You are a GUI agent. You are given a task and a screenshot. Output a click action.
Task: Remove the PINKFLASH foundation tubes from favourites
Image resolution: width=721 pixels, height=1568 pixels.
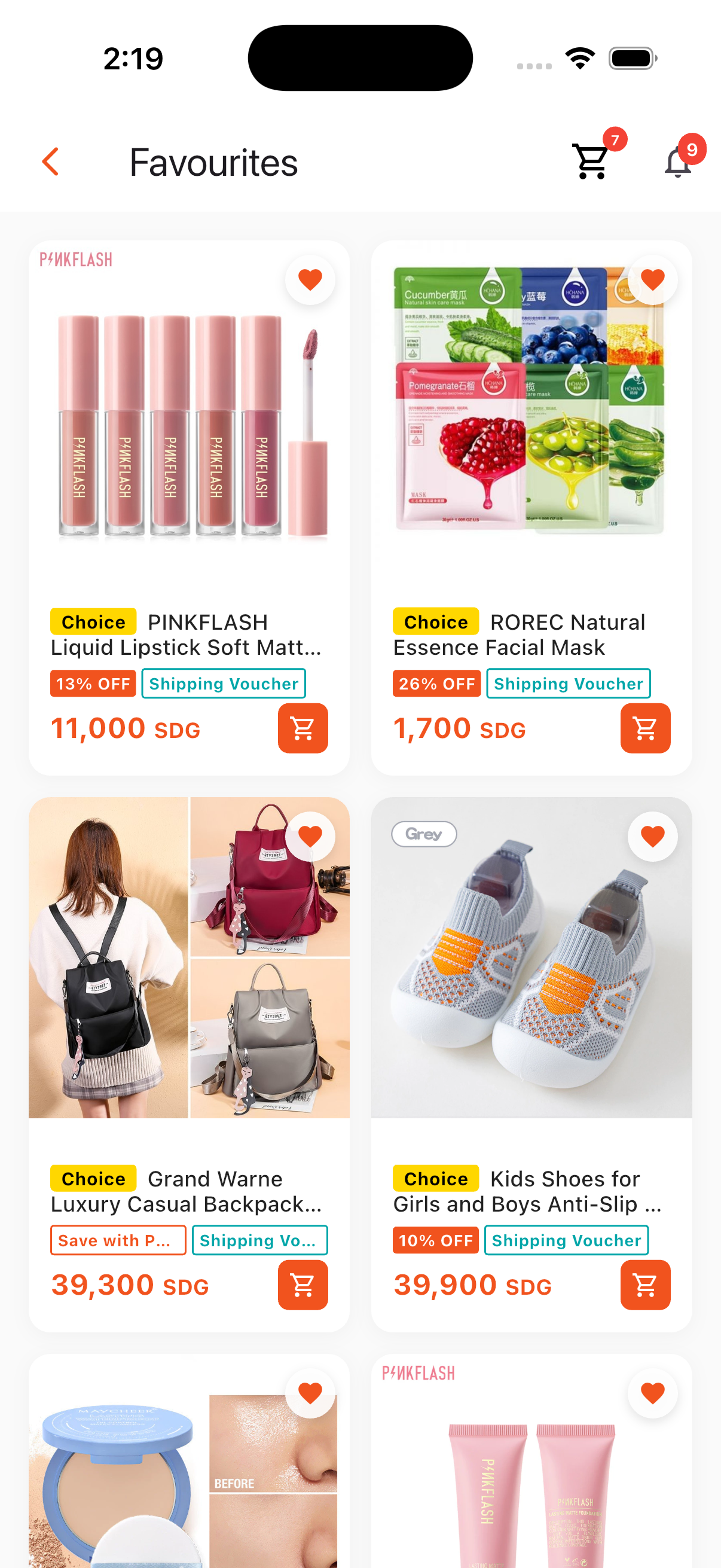coord(652,1393)
